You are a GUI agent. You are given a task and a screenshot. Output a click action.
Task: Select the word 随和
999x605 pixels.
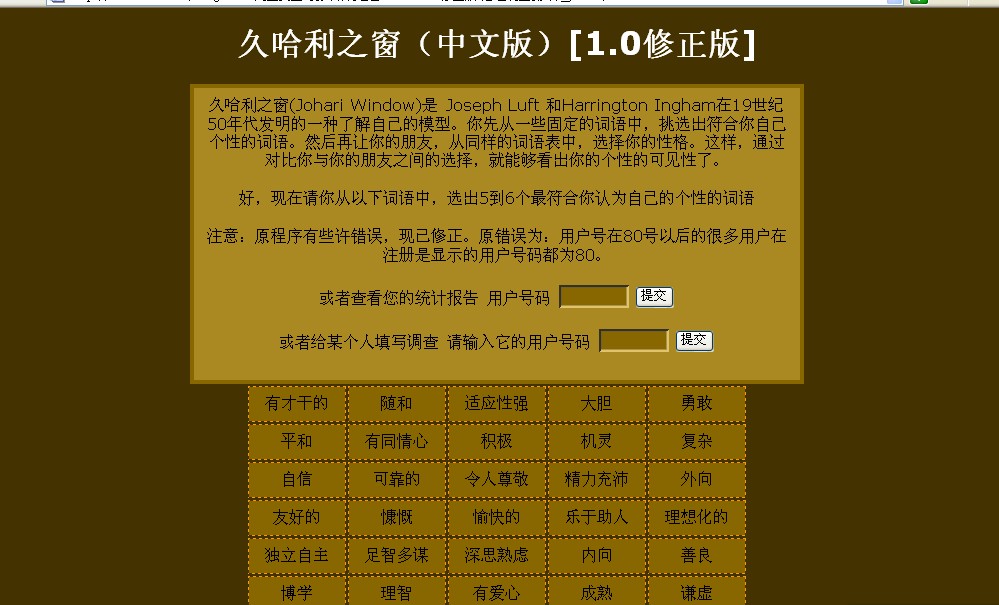396,404
